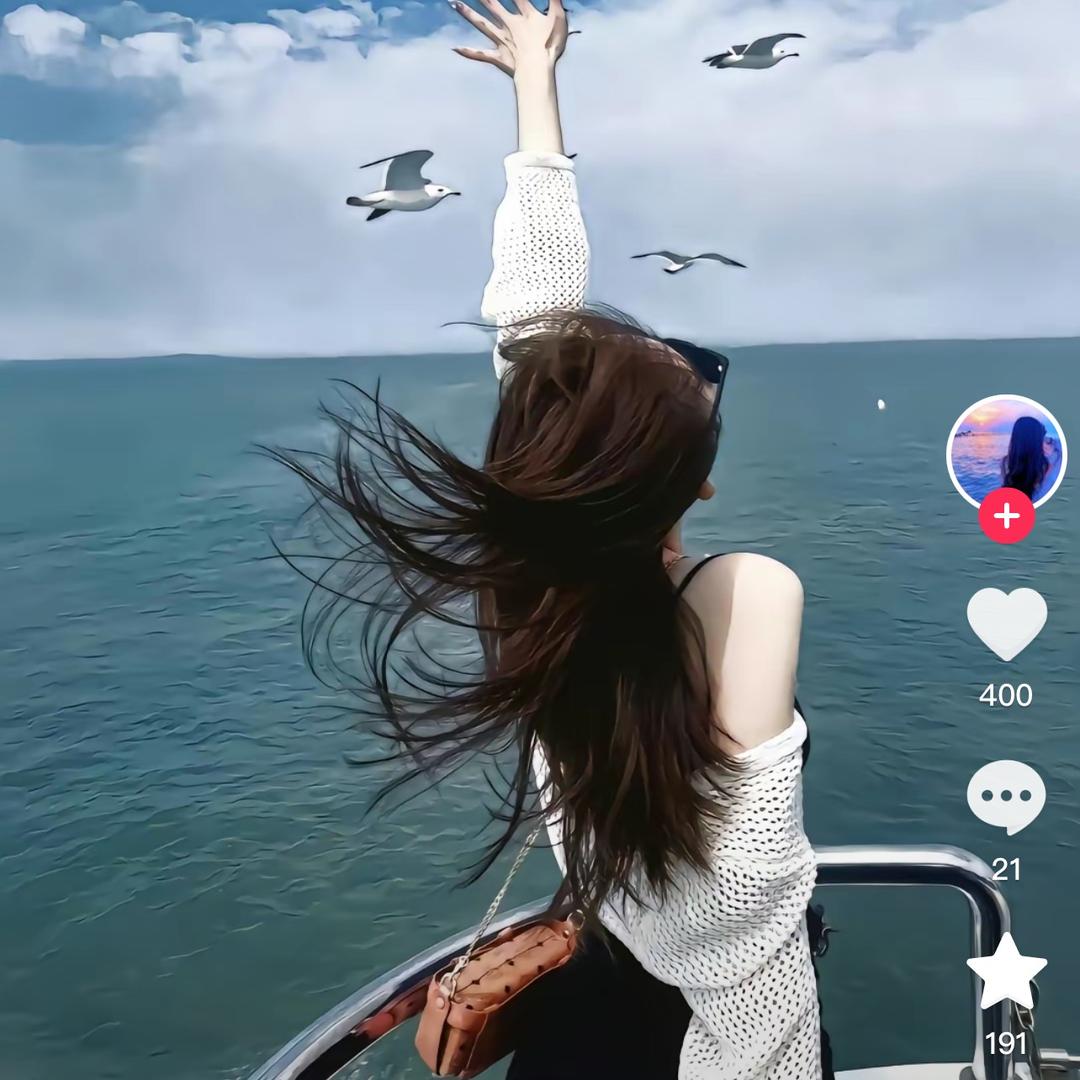Screen dimensions: 1080x1080
Task: Like this video with the heart icon
Action: coord(1006,622)
